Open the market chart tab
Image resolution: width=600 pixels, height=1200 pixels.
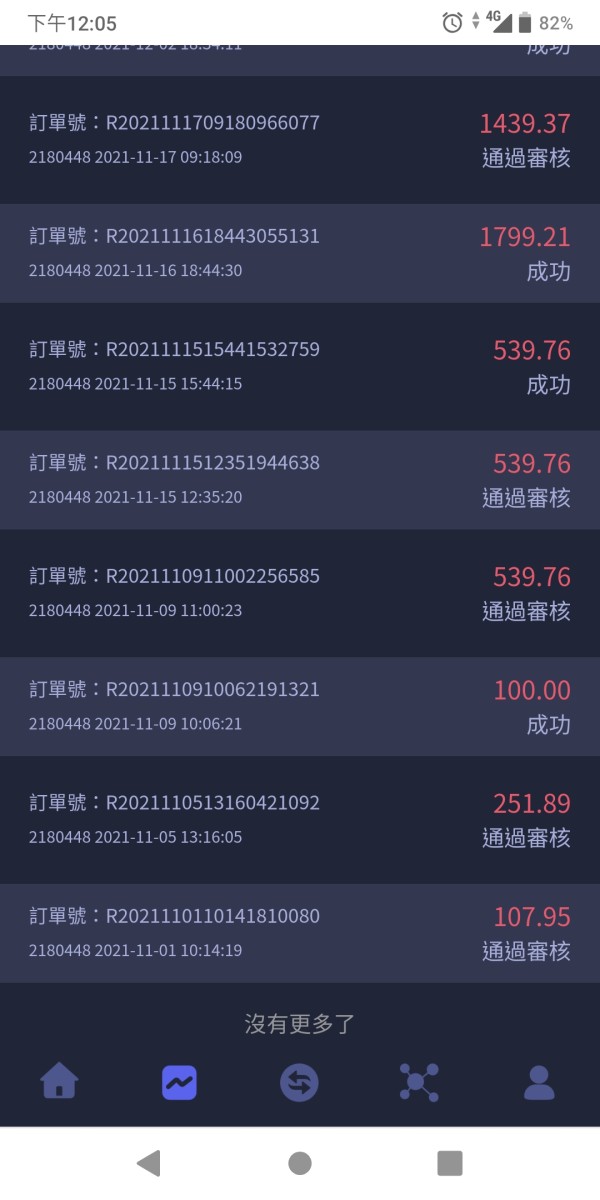click(179, 1082)
